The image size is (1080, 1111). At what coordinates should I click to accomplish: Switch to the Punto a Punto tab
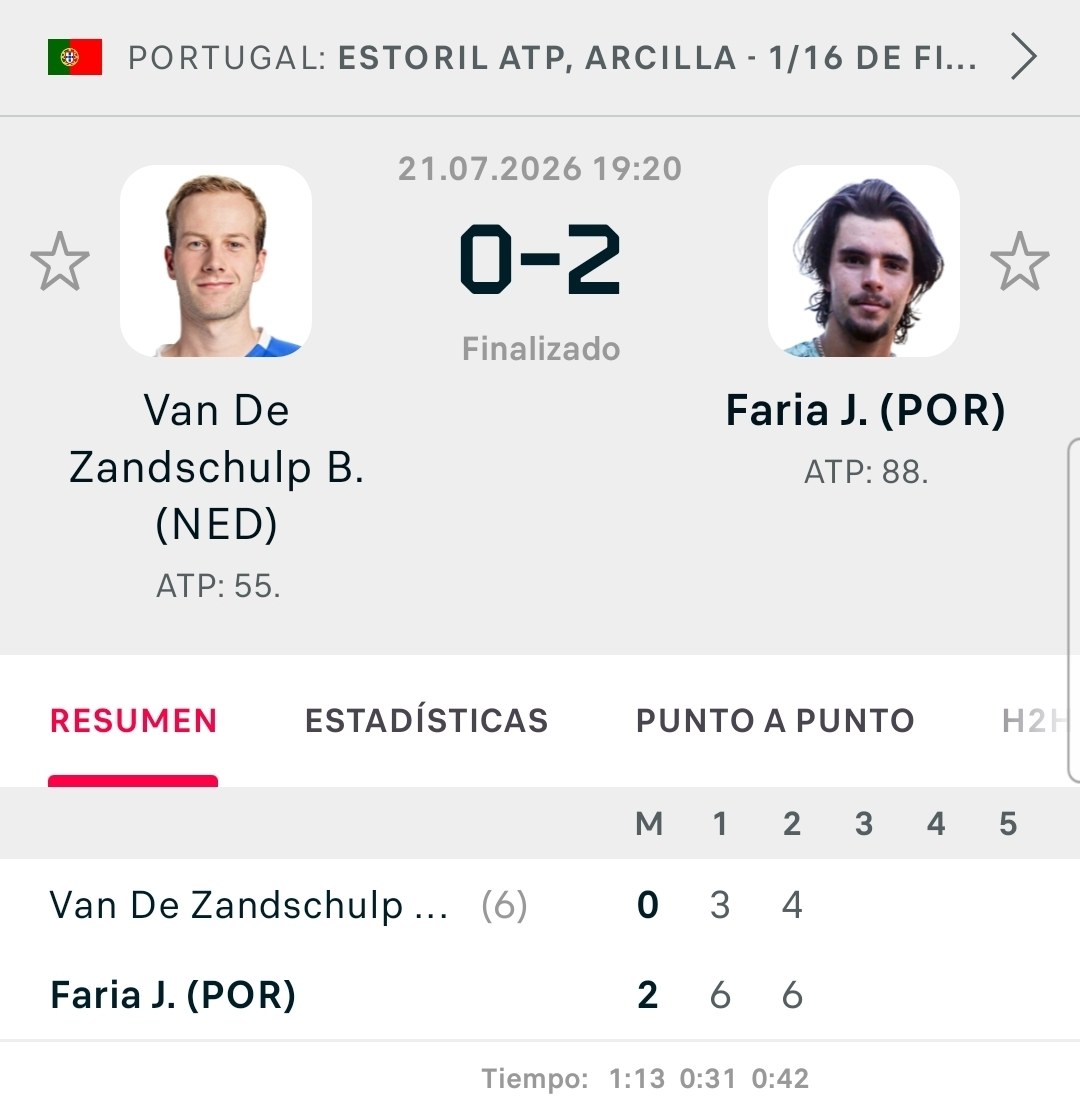tap(775, 721)
